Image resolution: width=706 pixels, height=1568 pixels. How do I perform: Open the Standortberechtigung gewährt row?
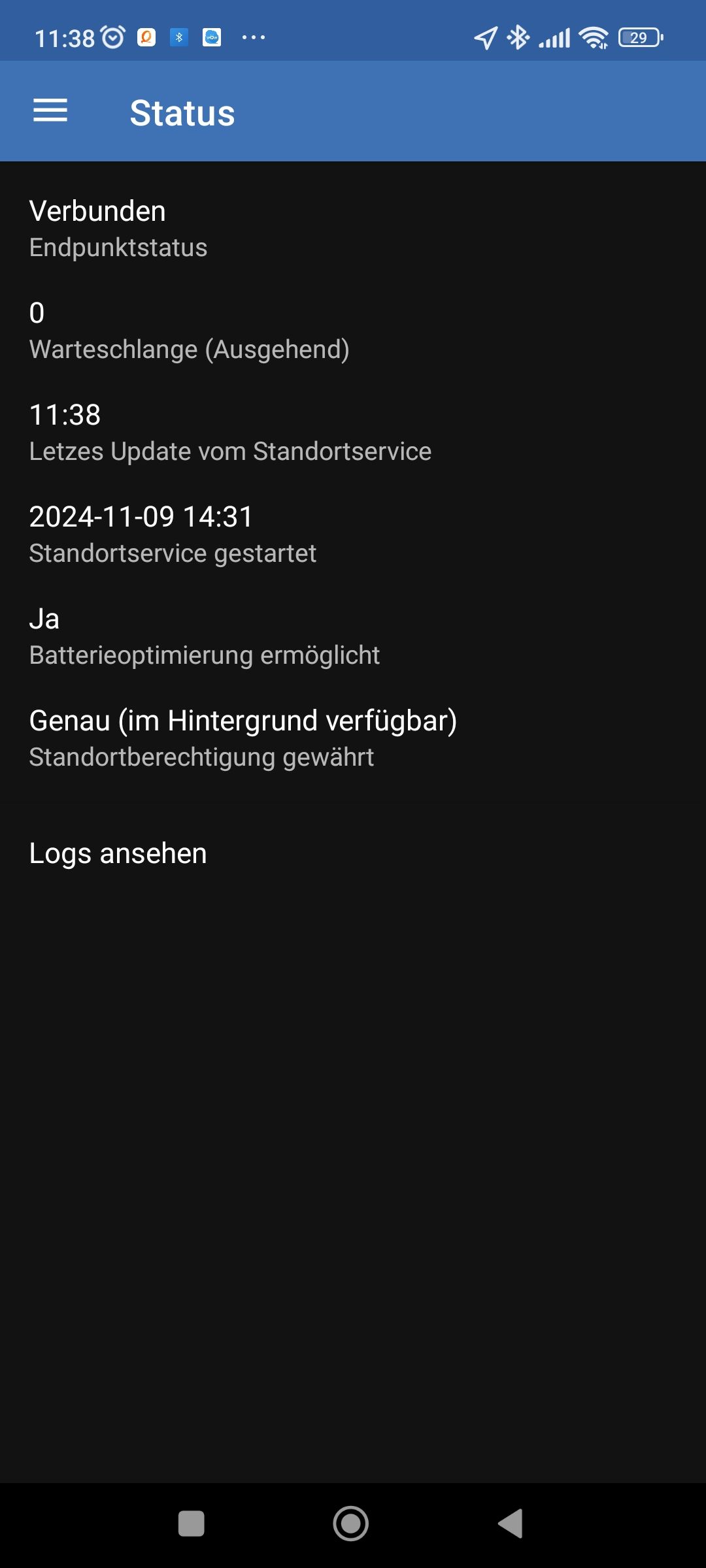[353, 738]
